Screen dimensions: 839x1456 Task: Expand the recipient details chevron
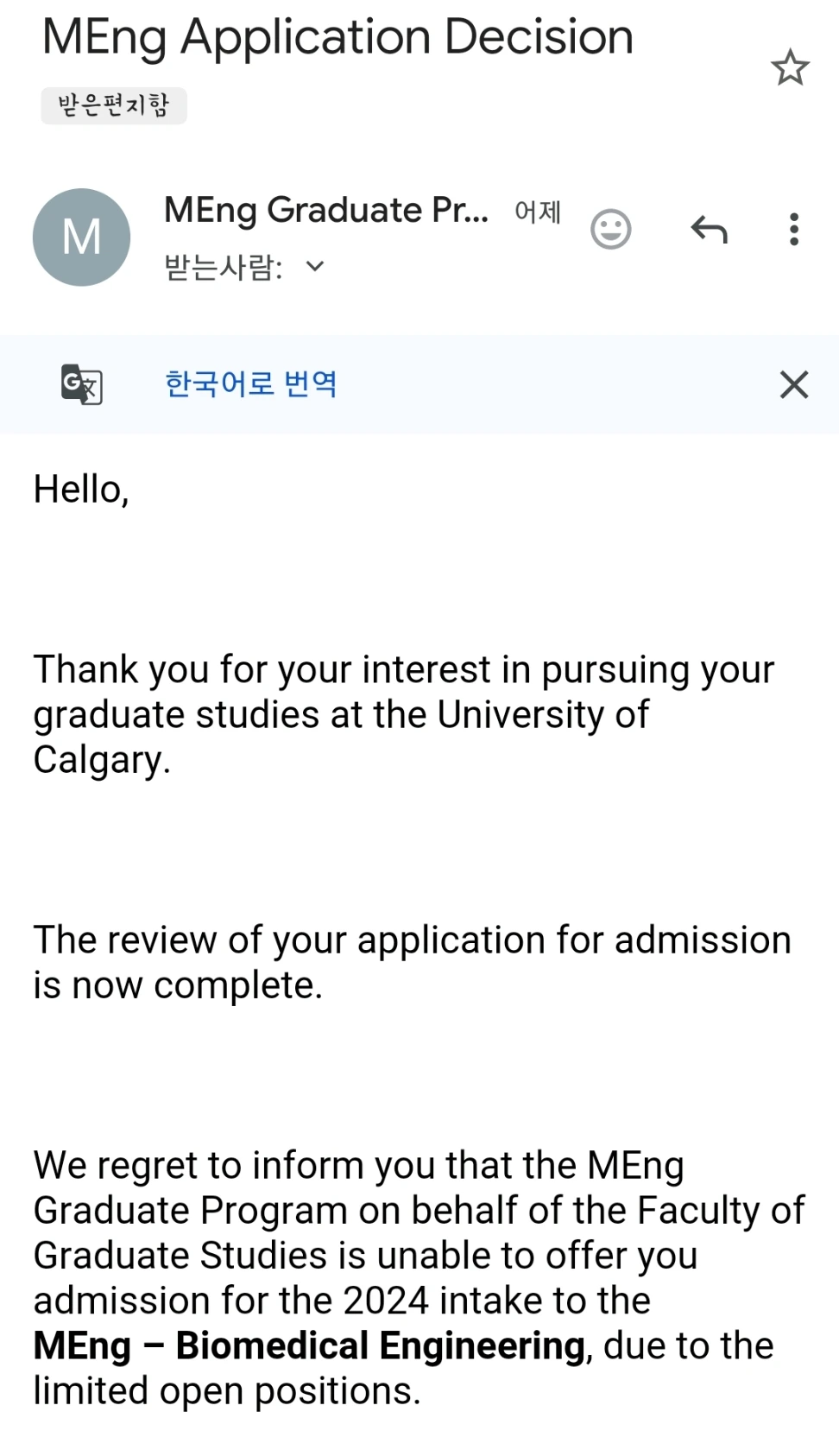(x=315, y=267)
